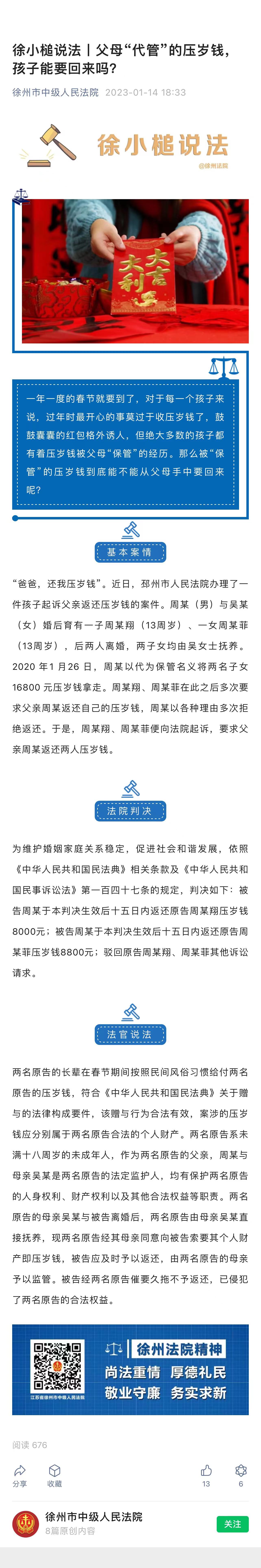
Task: Open the 徐州市中级人民法院 account link under the title
Action: (x=55, y=93)
